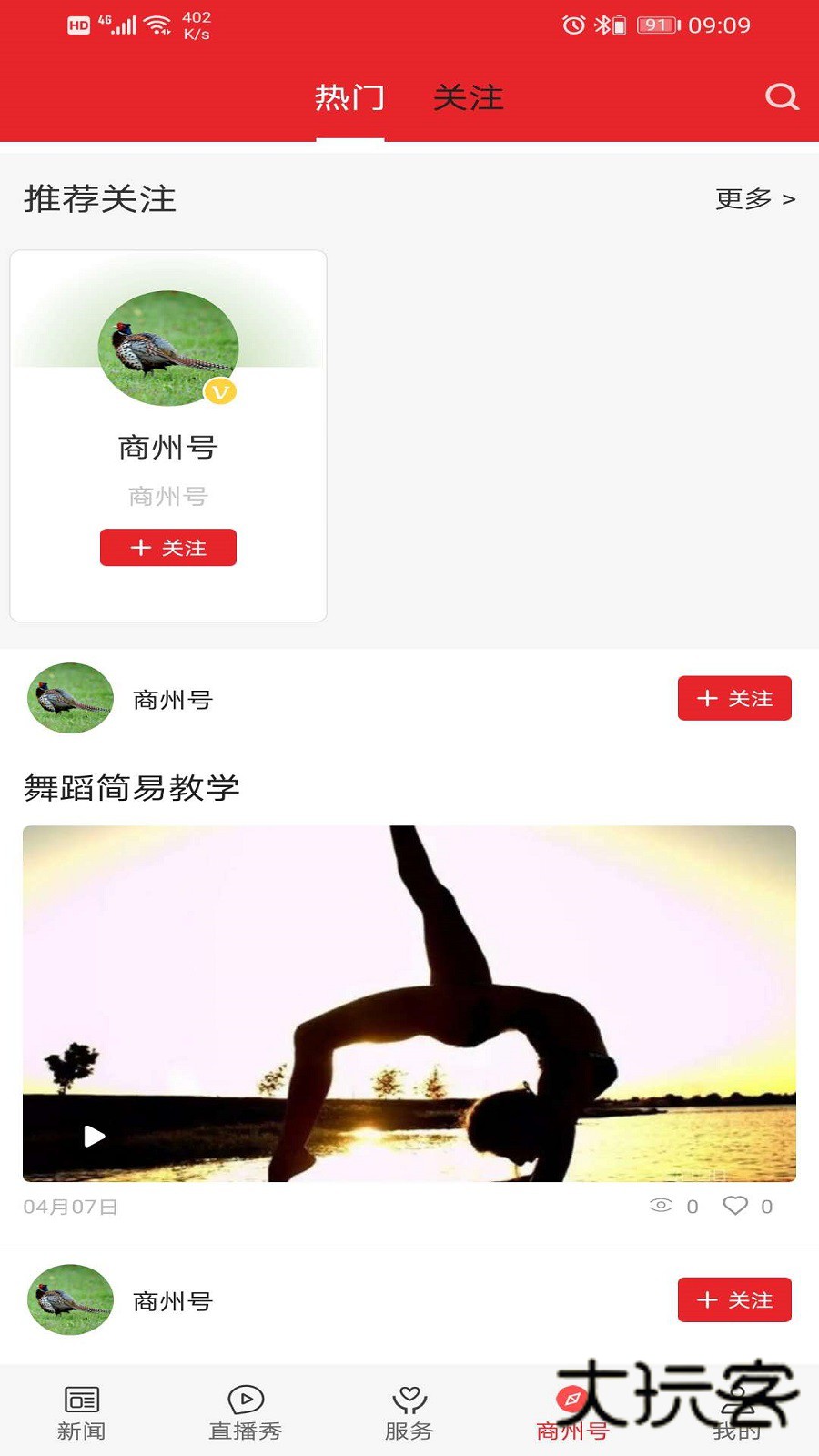Open the 直播秀 bottom tab
819x1456 pixels.
click(x=246, y=1412)
